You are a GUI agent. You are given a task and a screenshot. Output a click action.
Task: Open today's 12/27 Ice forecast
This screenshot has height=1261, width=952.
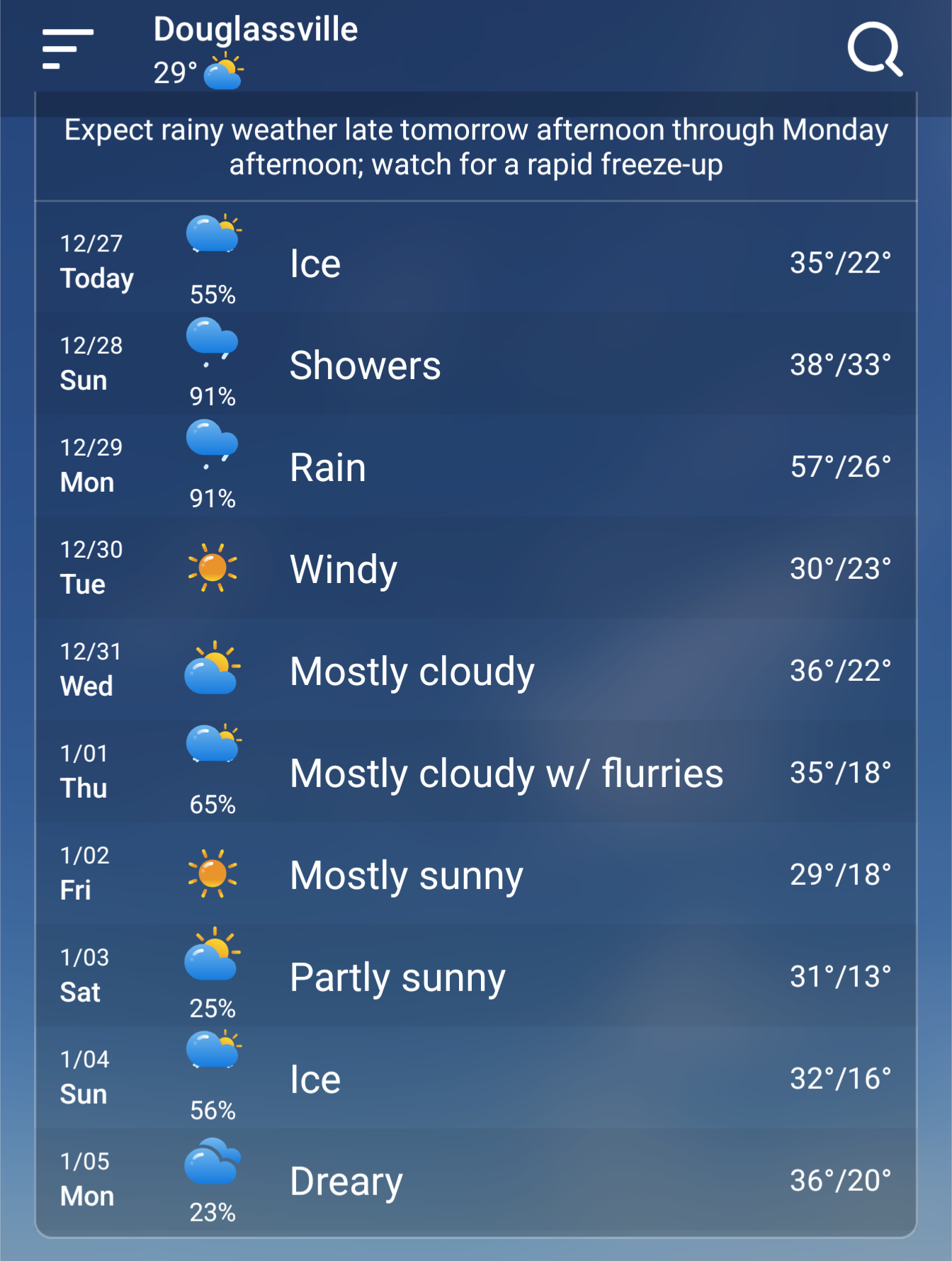[475, 263]
